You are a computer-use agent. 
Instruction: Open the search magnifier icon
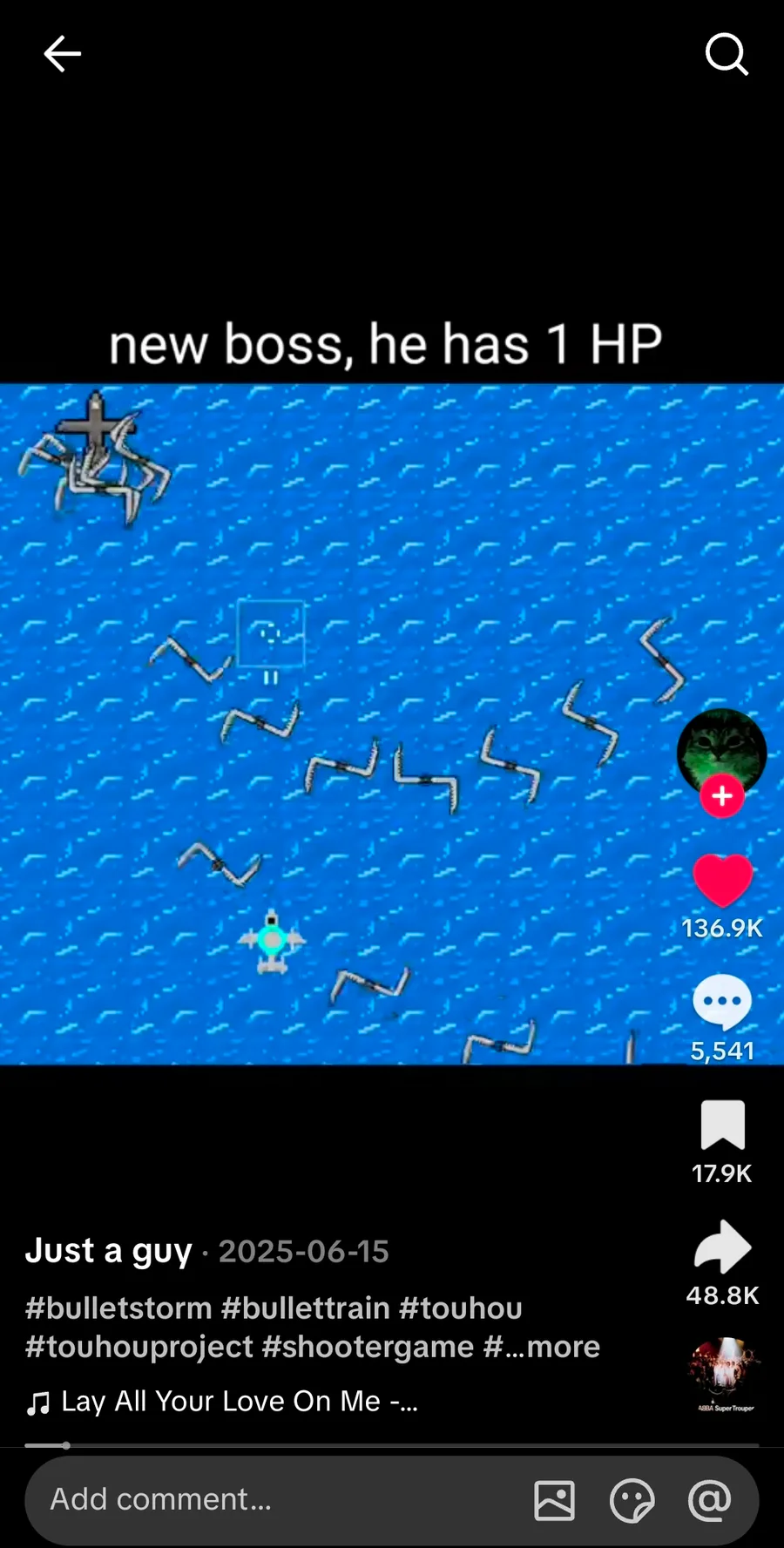click(x=726, y=55)
